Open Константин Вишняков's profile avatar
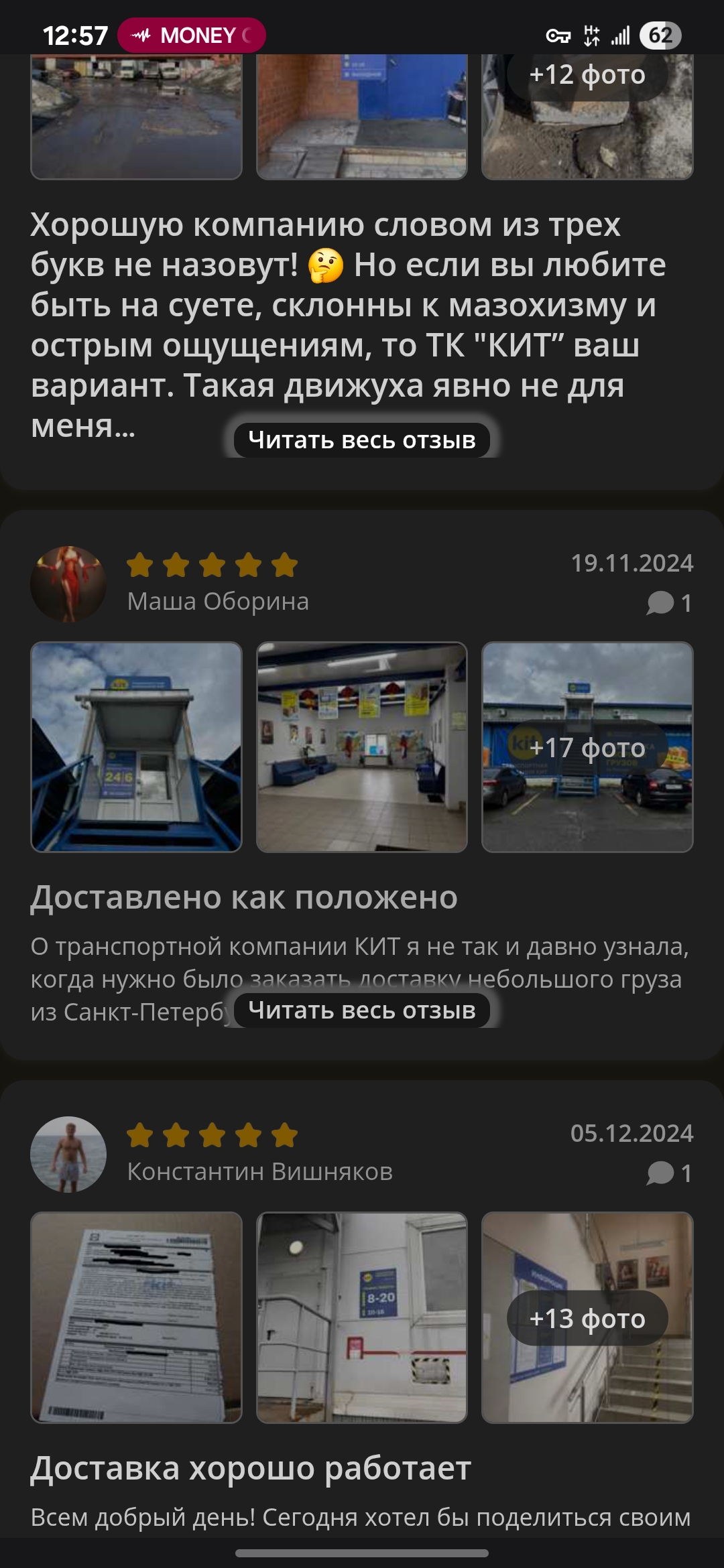Viewport: 724px width, 1568px height. pyautogui.click(x=68, y=1154)
